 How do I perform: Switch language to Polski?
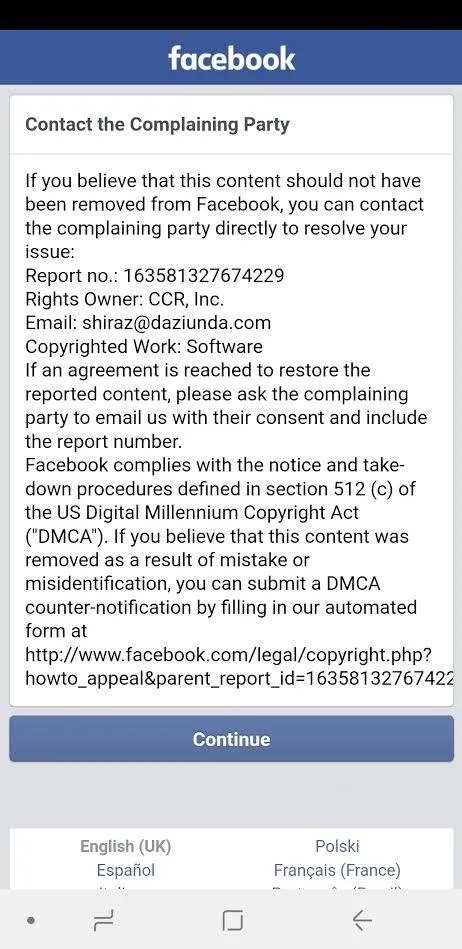[x=337, y=846]
